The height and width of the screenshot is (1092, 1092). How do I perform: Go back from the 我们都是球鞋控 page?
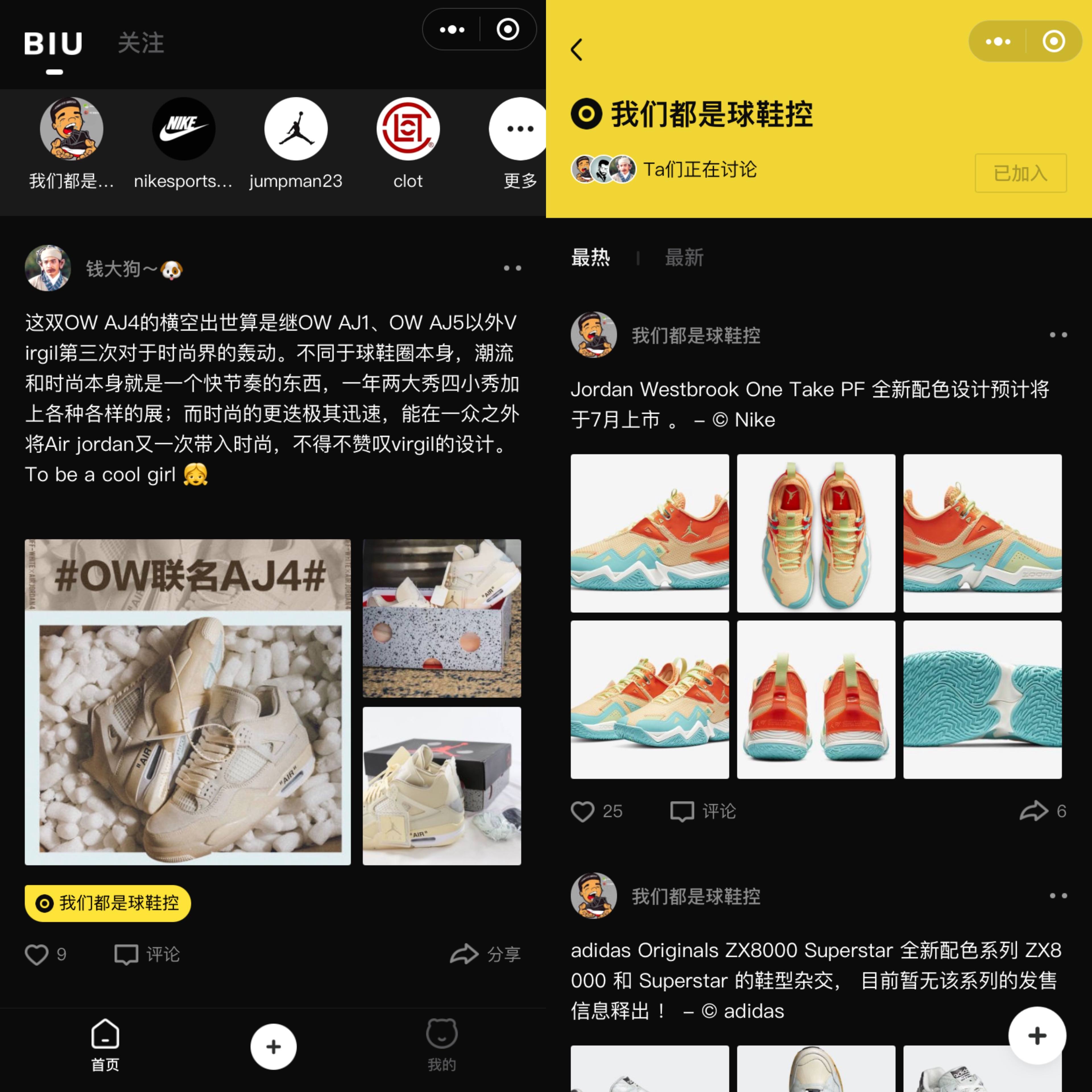577,50
